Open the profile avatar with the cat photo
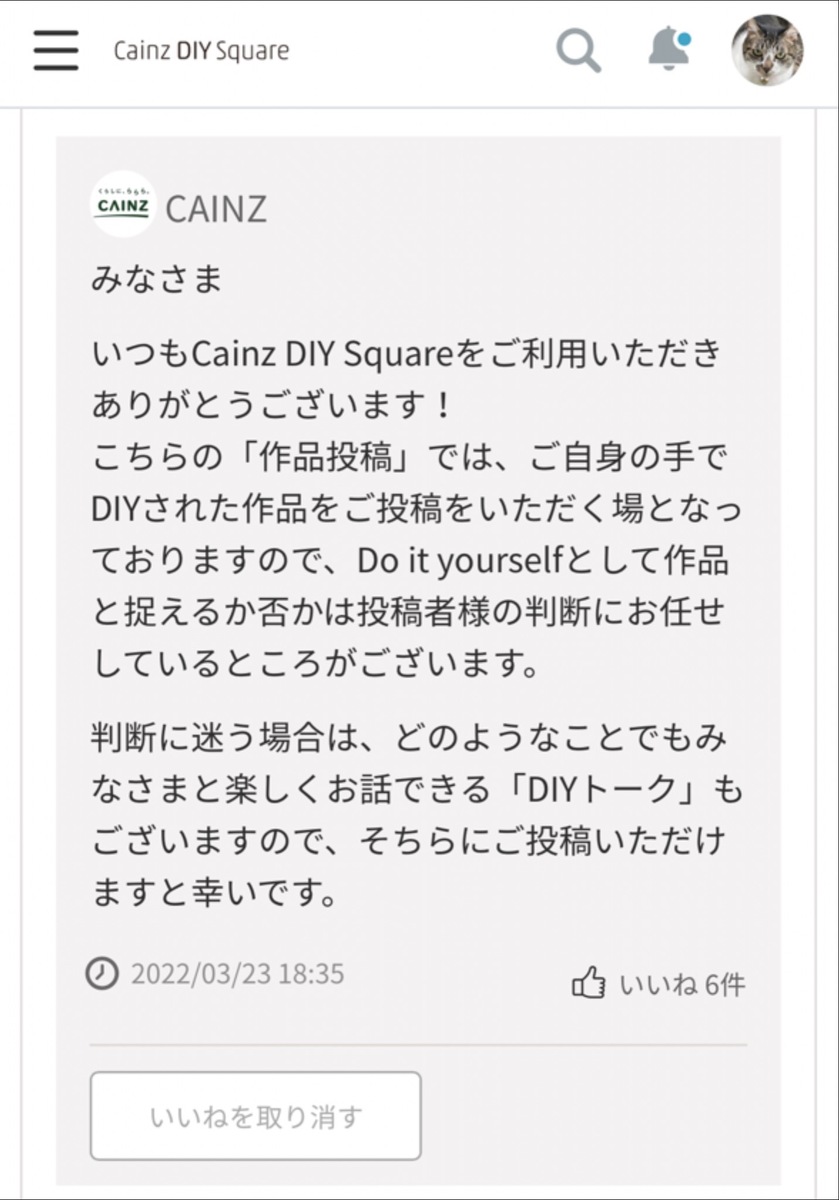Image resolution: width=839 pixels, height=1200 pixels. [767, 50]
